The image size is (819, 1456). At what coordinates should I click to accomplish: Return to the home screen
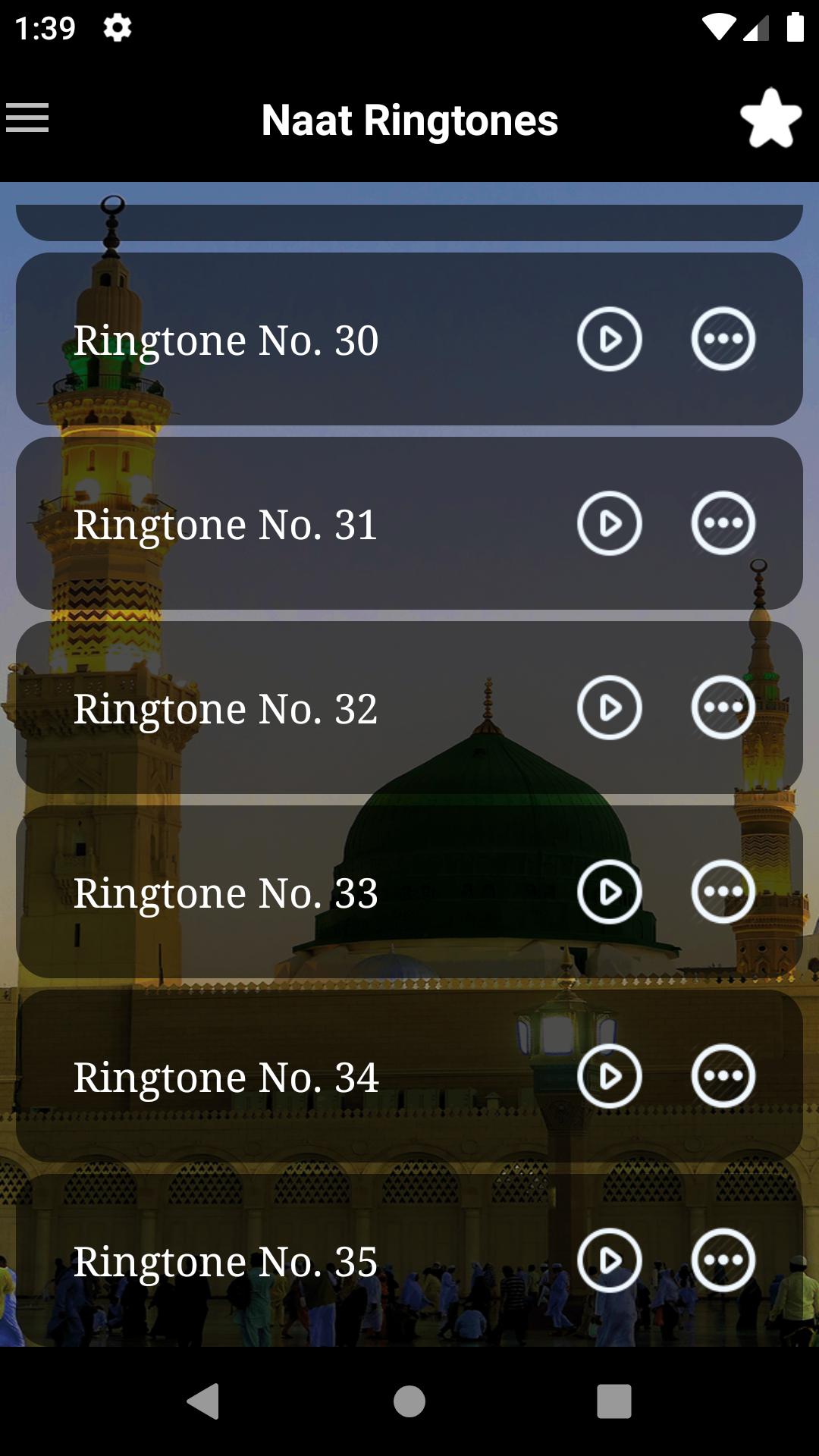[x=409, y=1401]
